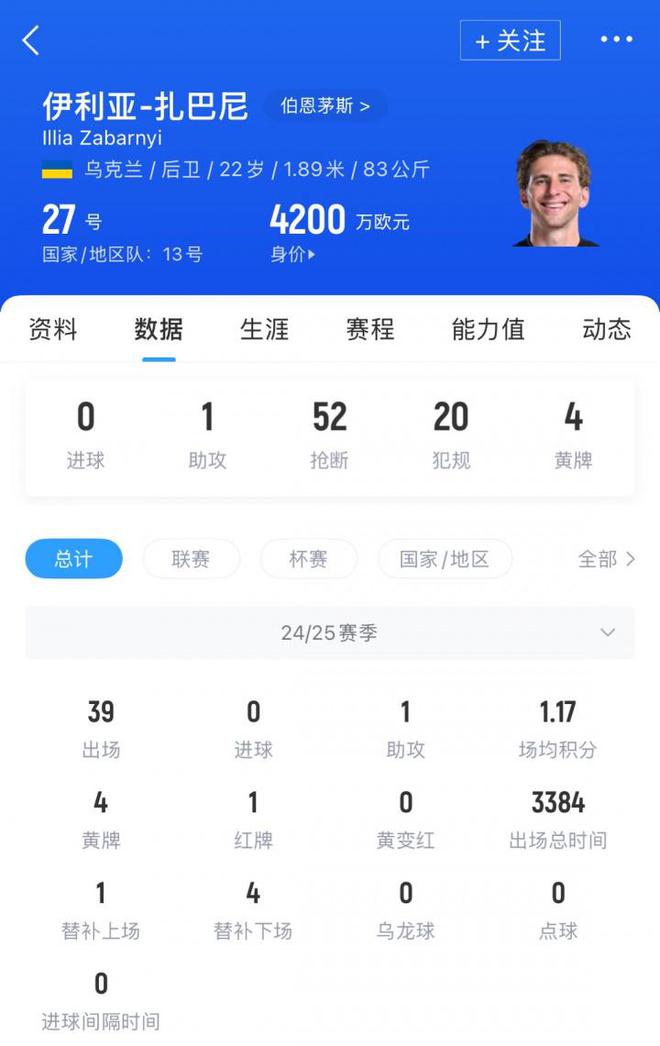
Task: Switch to the 能力值 tab
Action: (x=488, y=329)
